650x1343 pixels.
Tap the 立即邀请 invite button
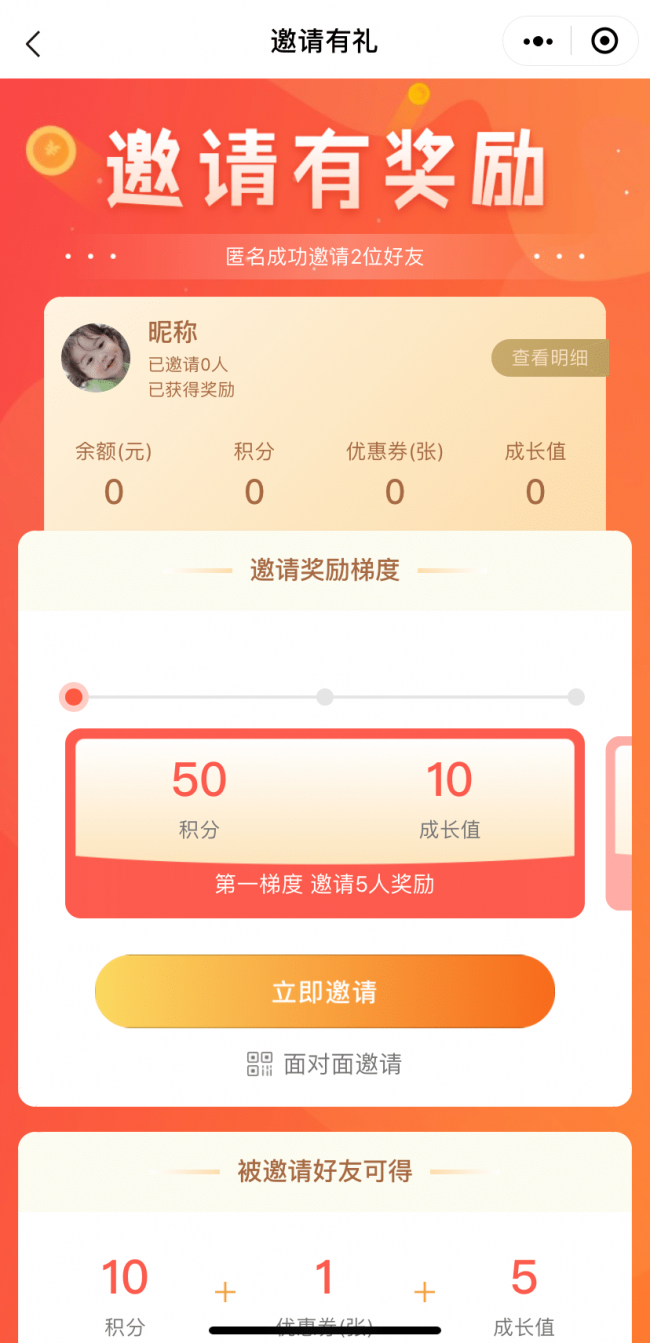(325, 991)
